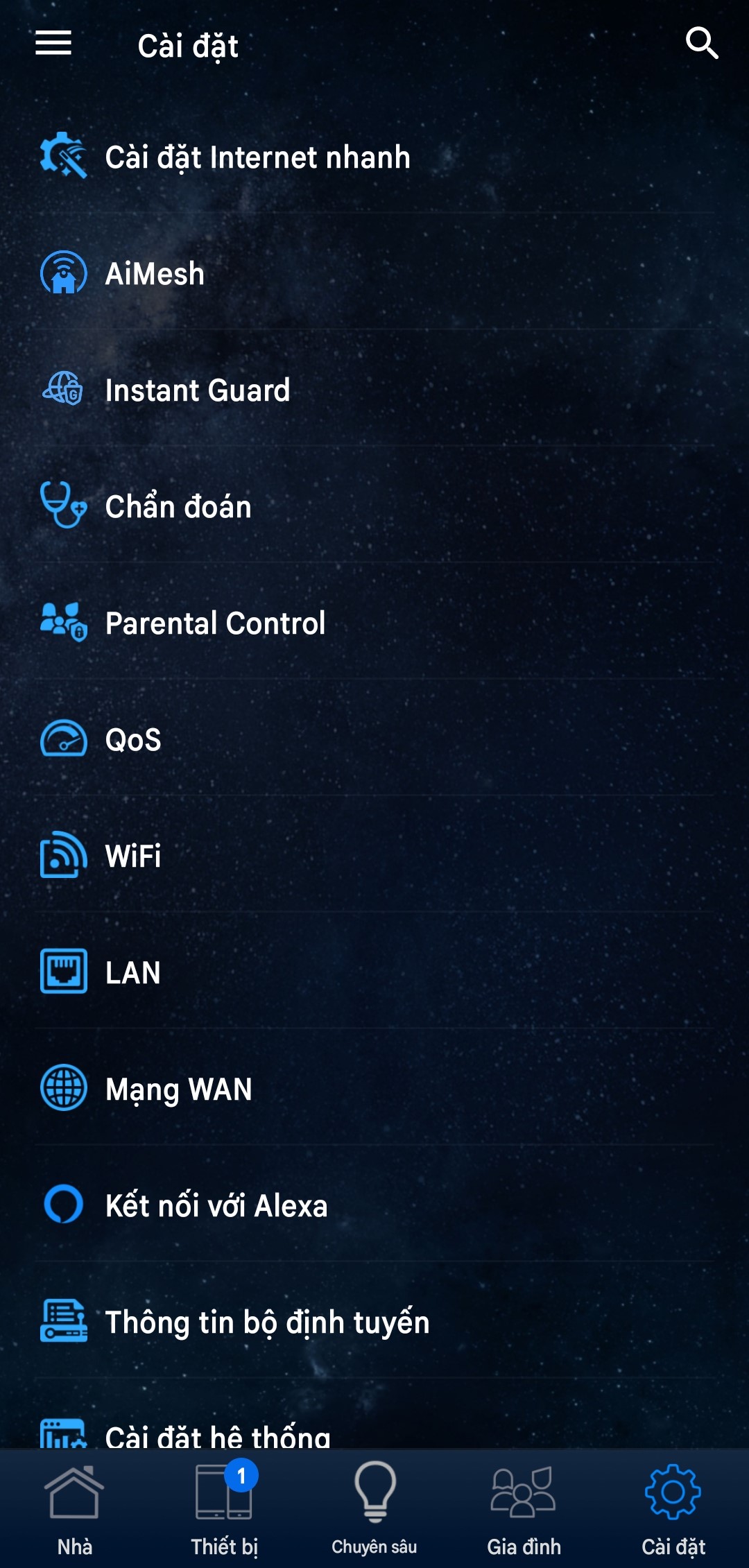Open Thông tin bộ định tuyến
The width and height of the screenshot is (749, 1568).
pos(267,1323)
